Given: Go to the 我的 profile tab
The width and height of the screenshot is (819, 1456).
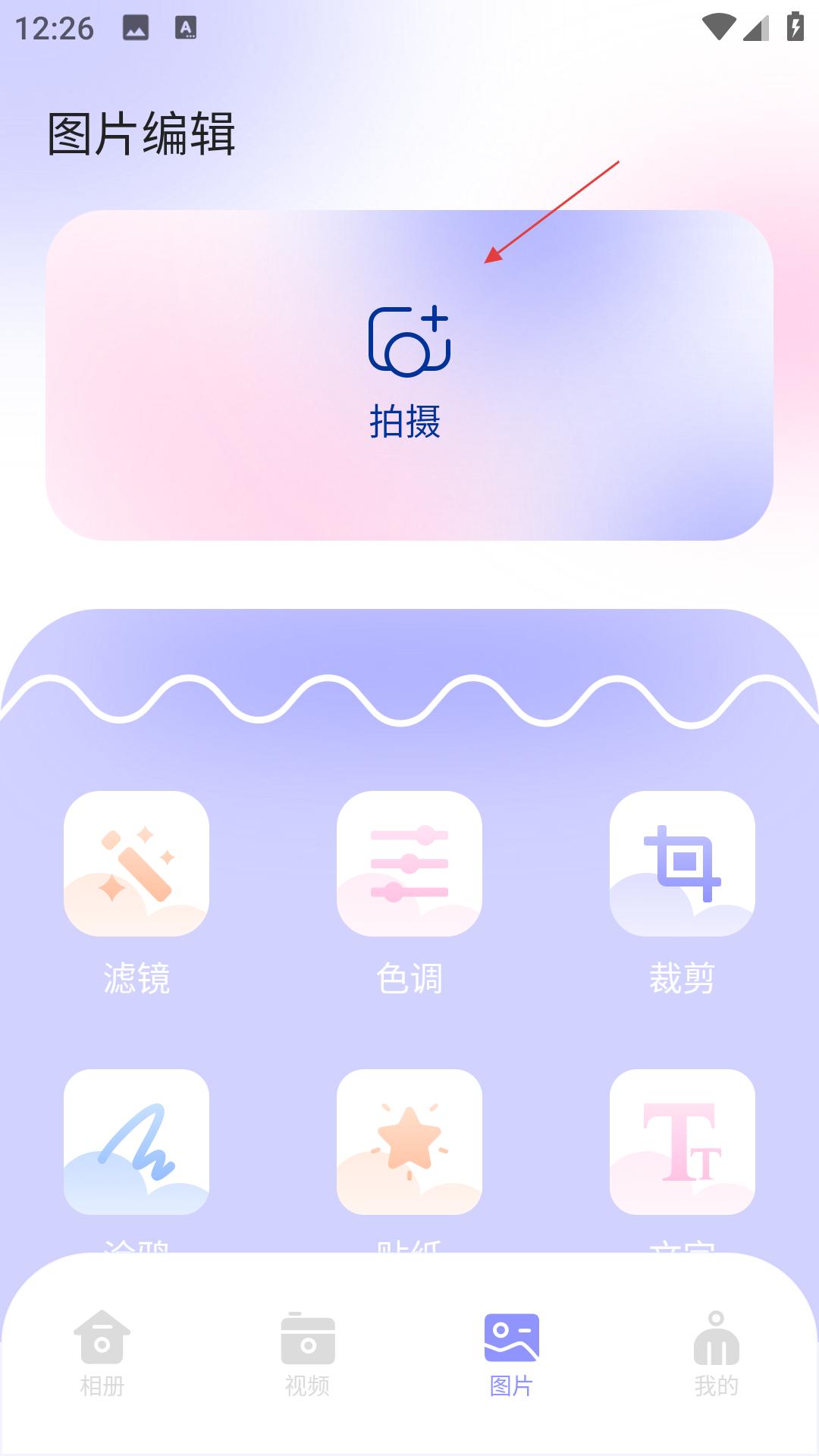Looking at the screenshot, I should pyautogui.click(x=716, y=1354).
